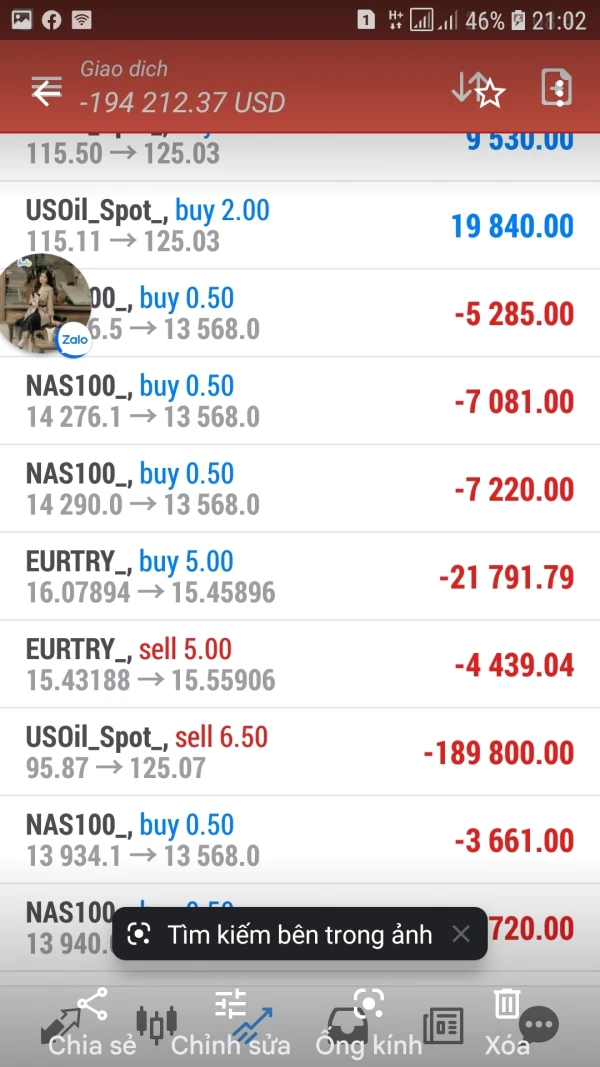Dismiss the Tìm kiếm bên trong ảnh popup
600x1067 pixels.
pyautogui.click(x=460, y=934)
